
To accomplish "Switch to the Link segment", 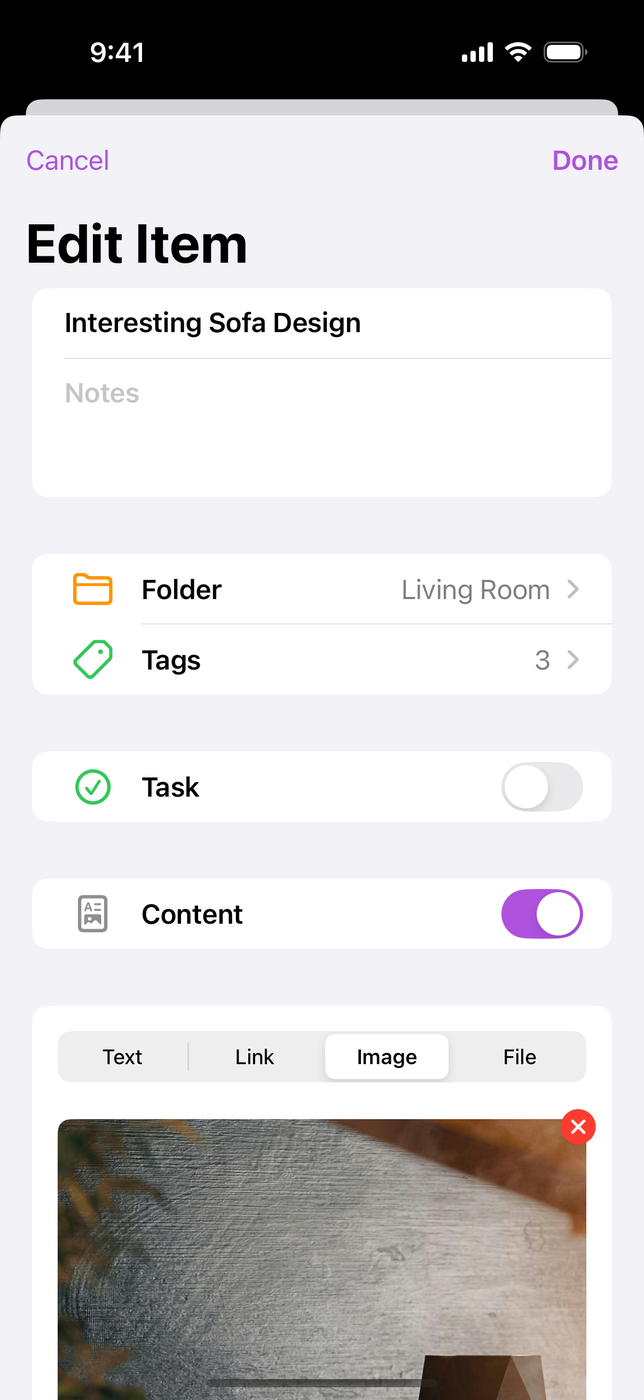I will tap(255, 1057).
